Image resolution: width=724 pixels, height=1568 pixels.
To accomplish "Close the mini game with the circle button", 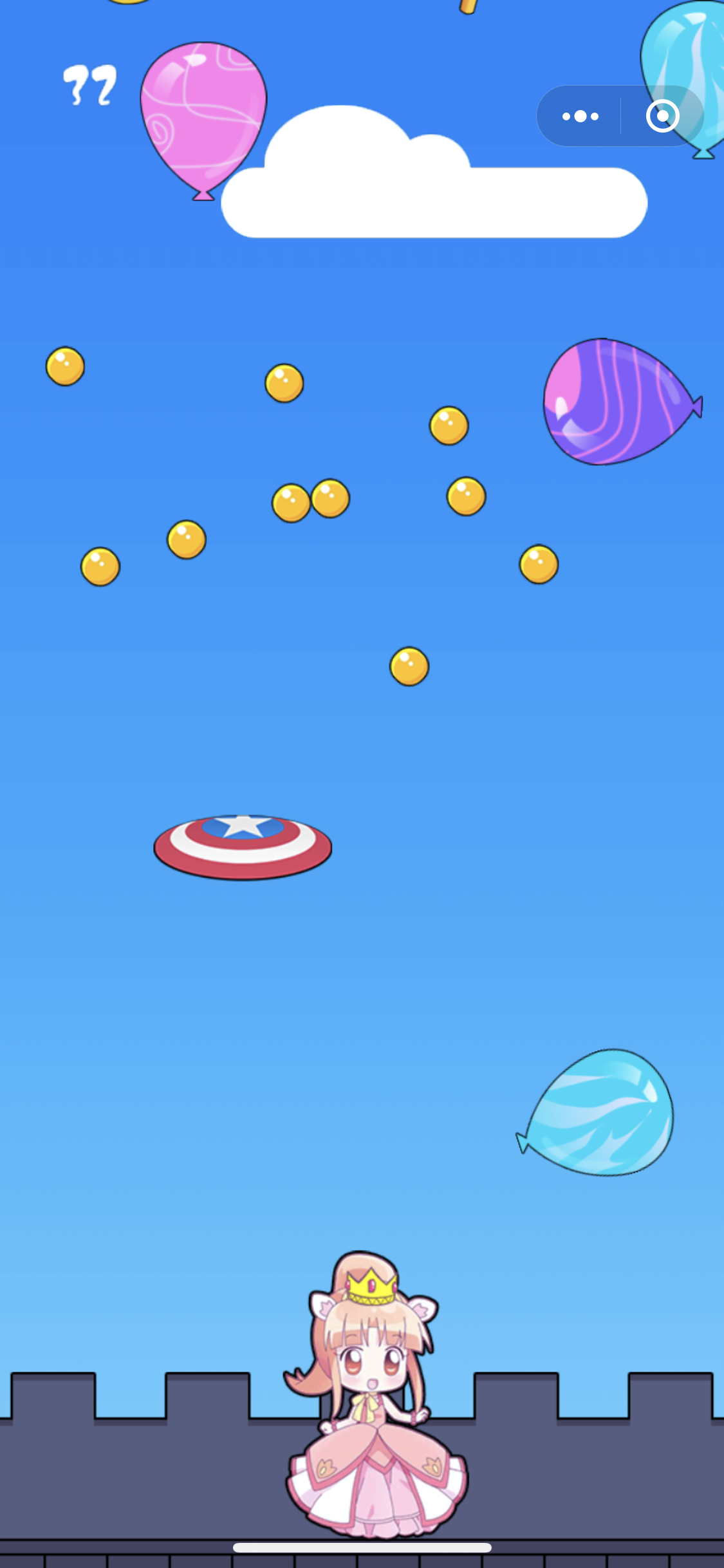I will coord(662,117).
